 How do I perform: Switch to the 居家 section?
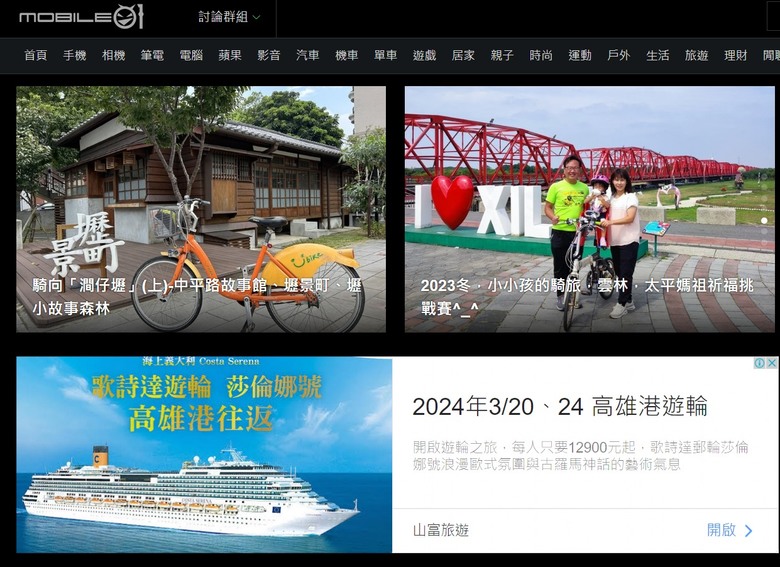[463, 56]
